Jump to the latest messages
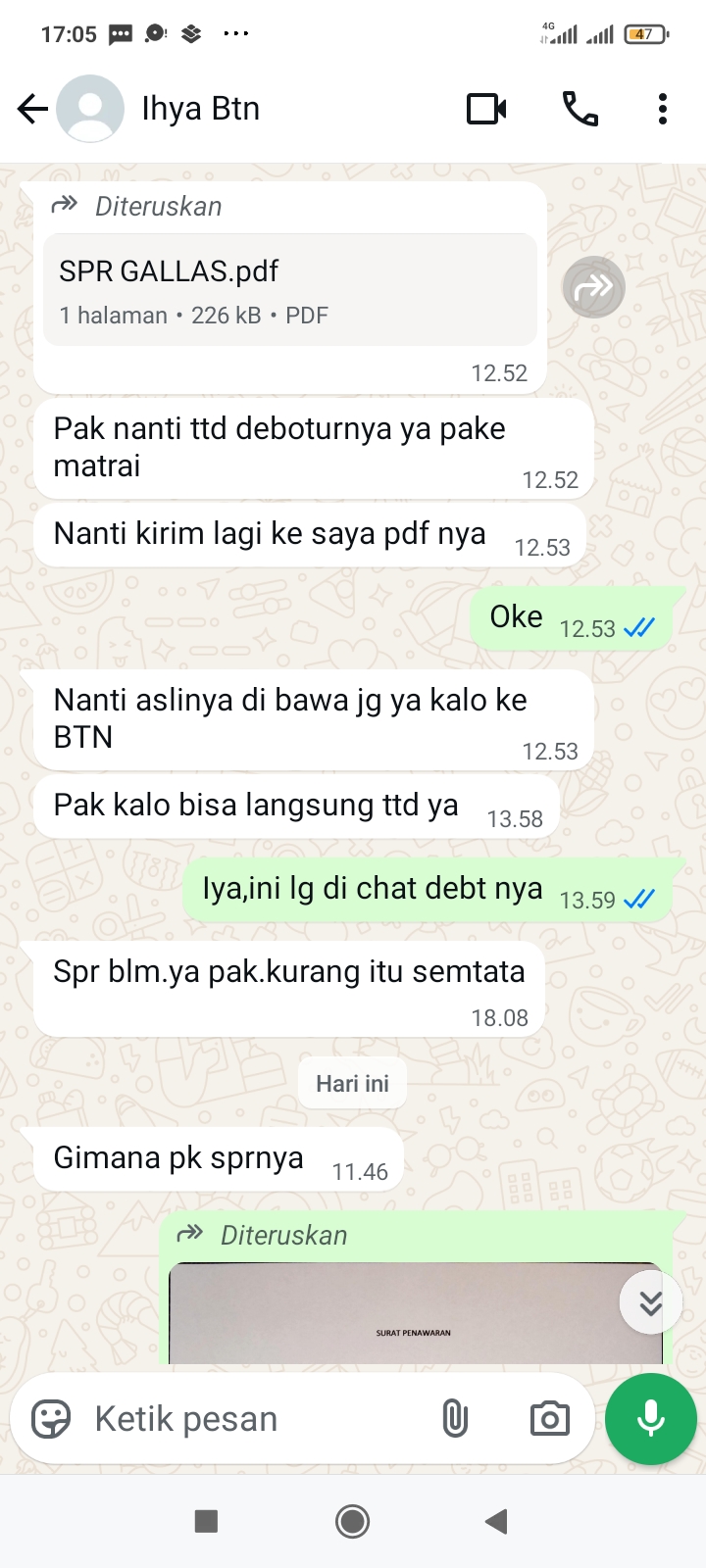 pos(650,1302)
